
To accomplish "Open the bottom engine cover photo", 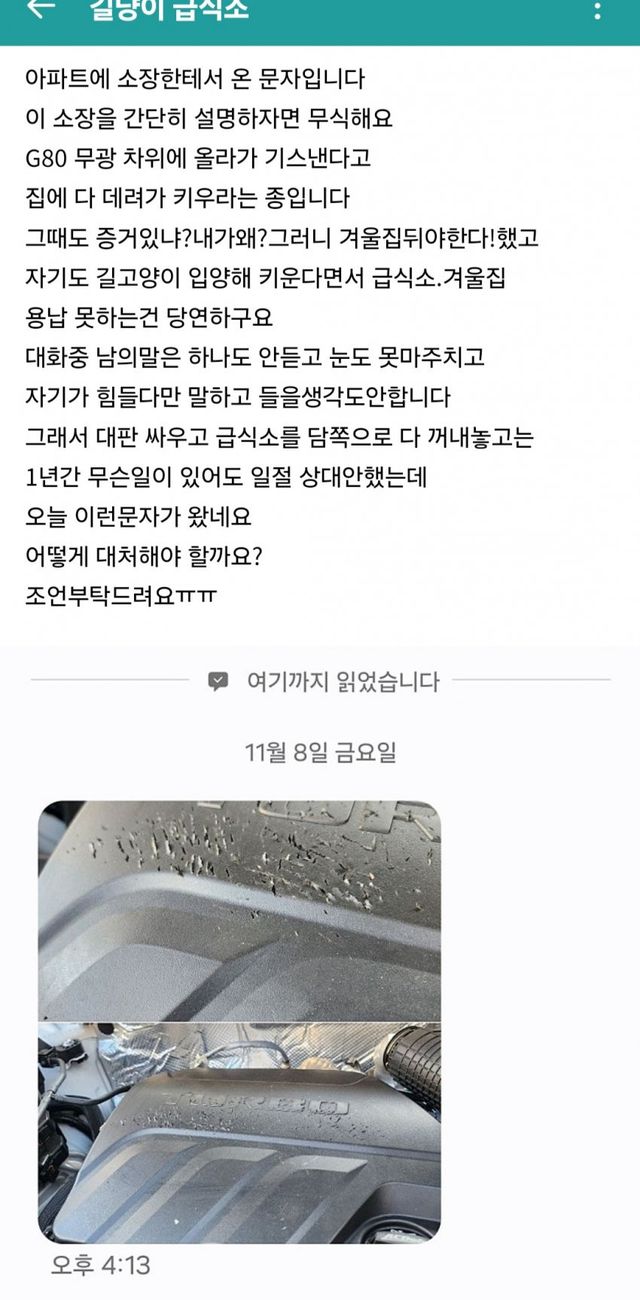I will tap(239, 1132).
